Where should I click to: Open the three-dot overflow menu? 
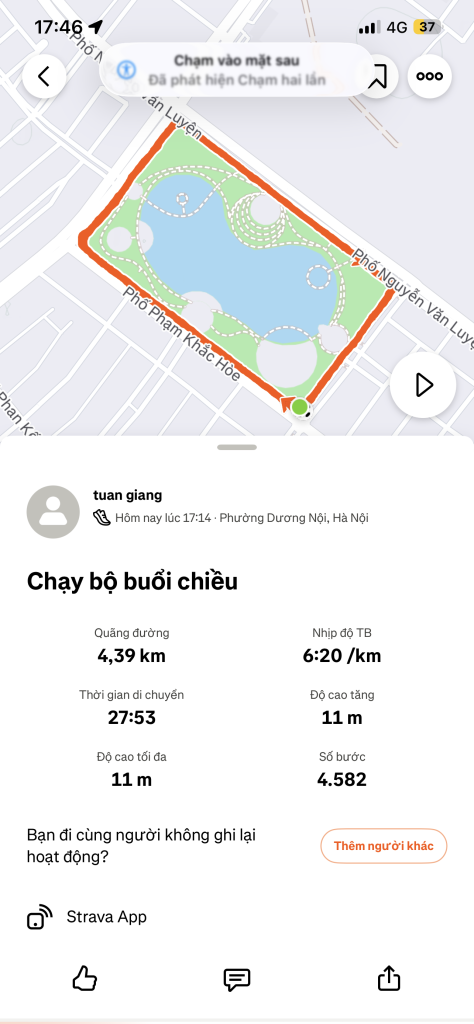click(430, 76)
